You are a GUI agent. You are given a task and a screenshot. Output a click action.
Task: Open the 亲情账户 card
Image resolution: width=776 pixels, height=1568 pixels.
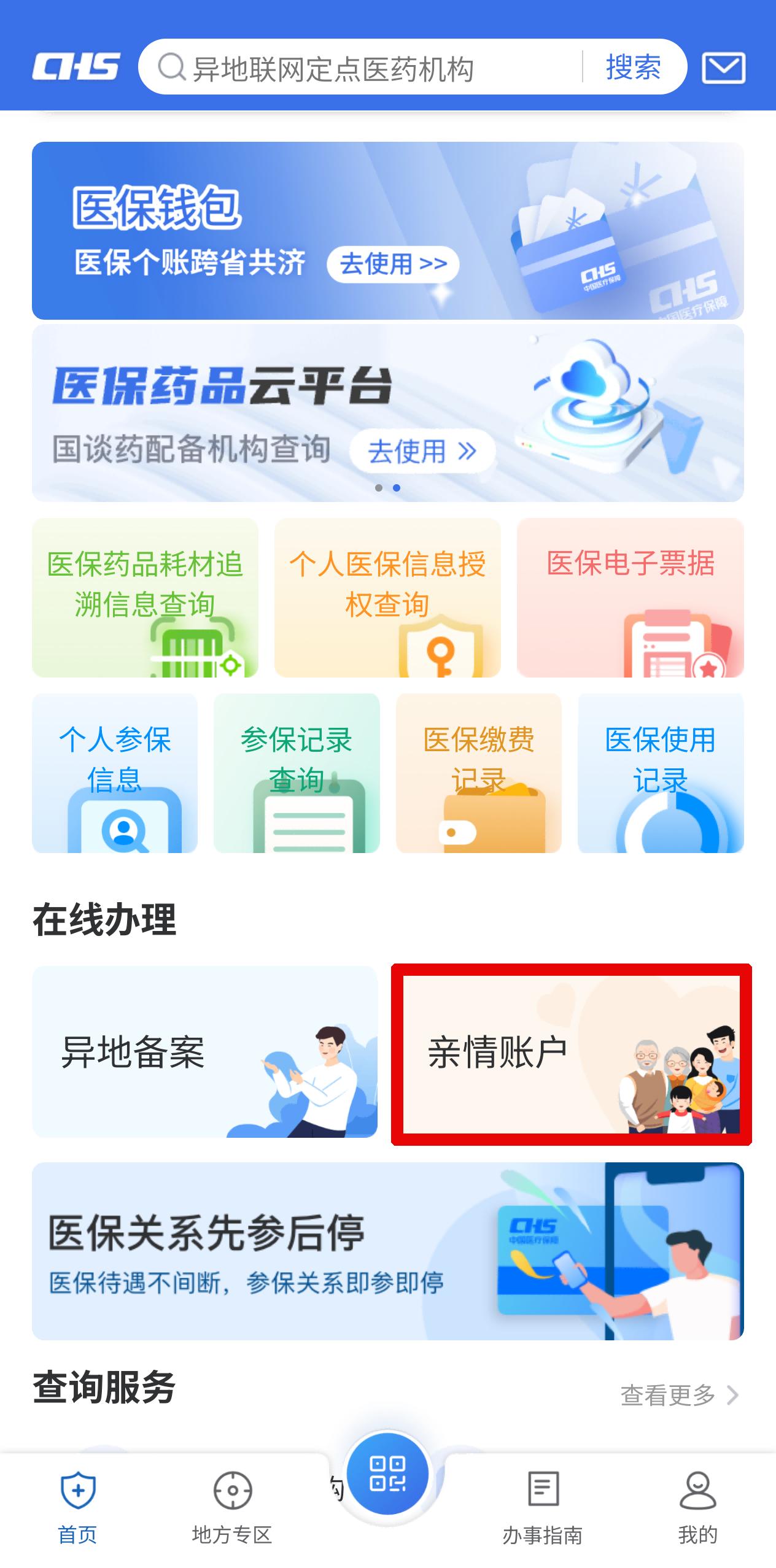point(571,1054)
